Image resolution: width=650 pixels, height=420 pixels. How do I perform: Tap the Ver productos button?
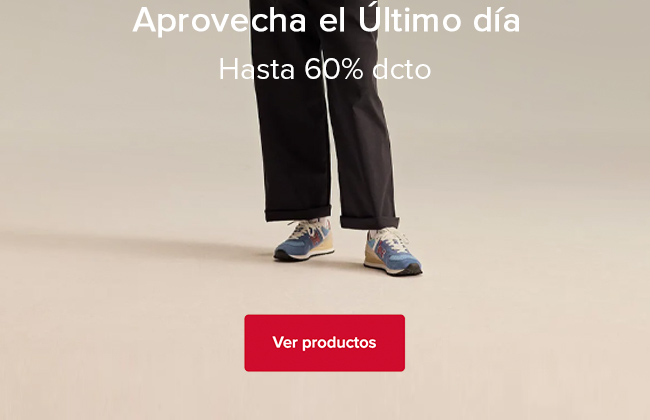pyautogui.click(x=324, y=343)
